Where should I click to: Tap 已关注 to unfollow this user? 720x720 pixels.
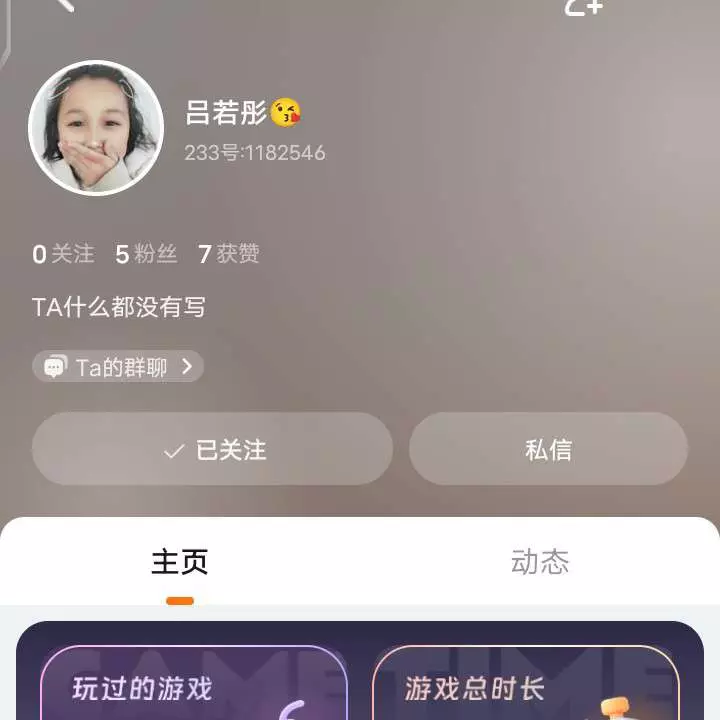pyautogui.click(x=212, y=450)
